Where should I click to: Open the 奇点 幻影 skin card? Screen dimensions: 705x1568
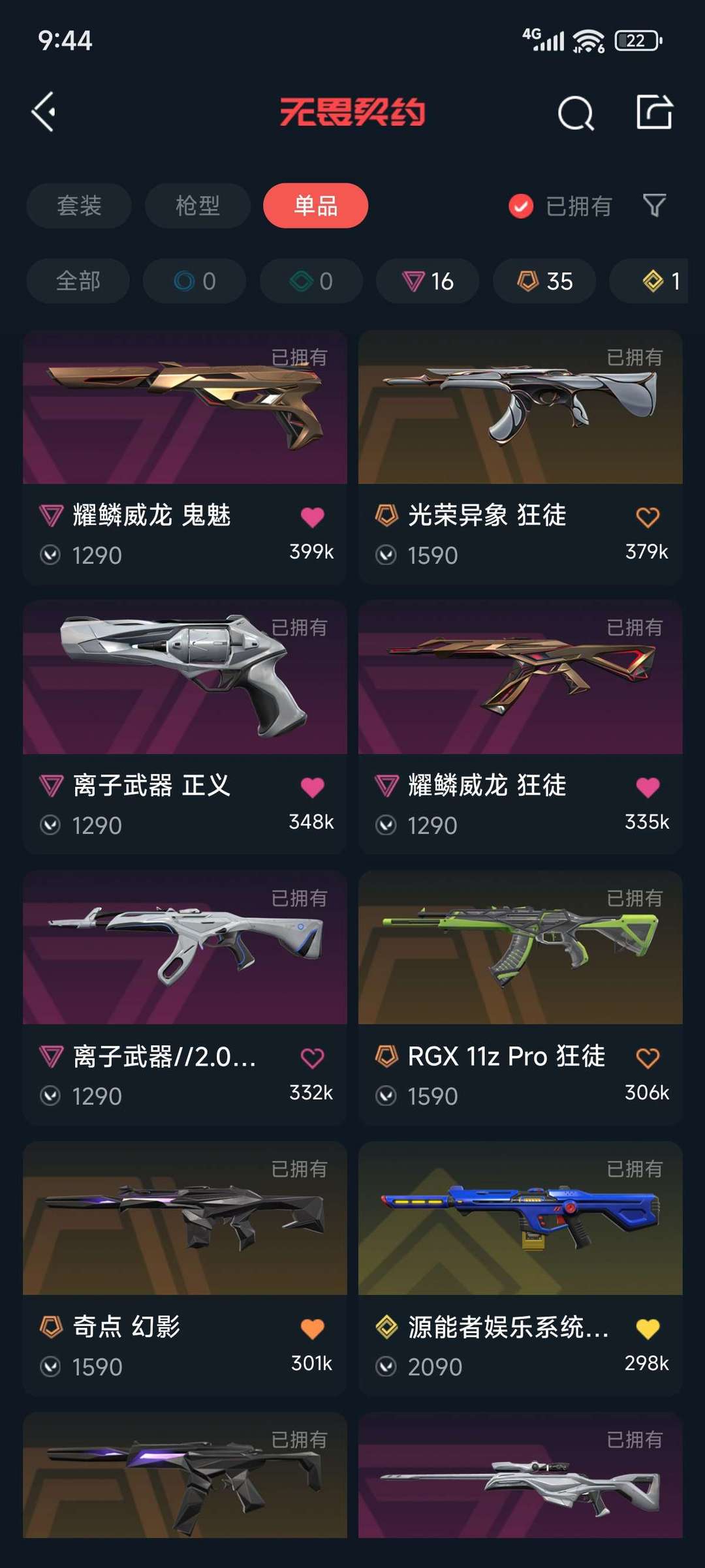click(185, 1269)
